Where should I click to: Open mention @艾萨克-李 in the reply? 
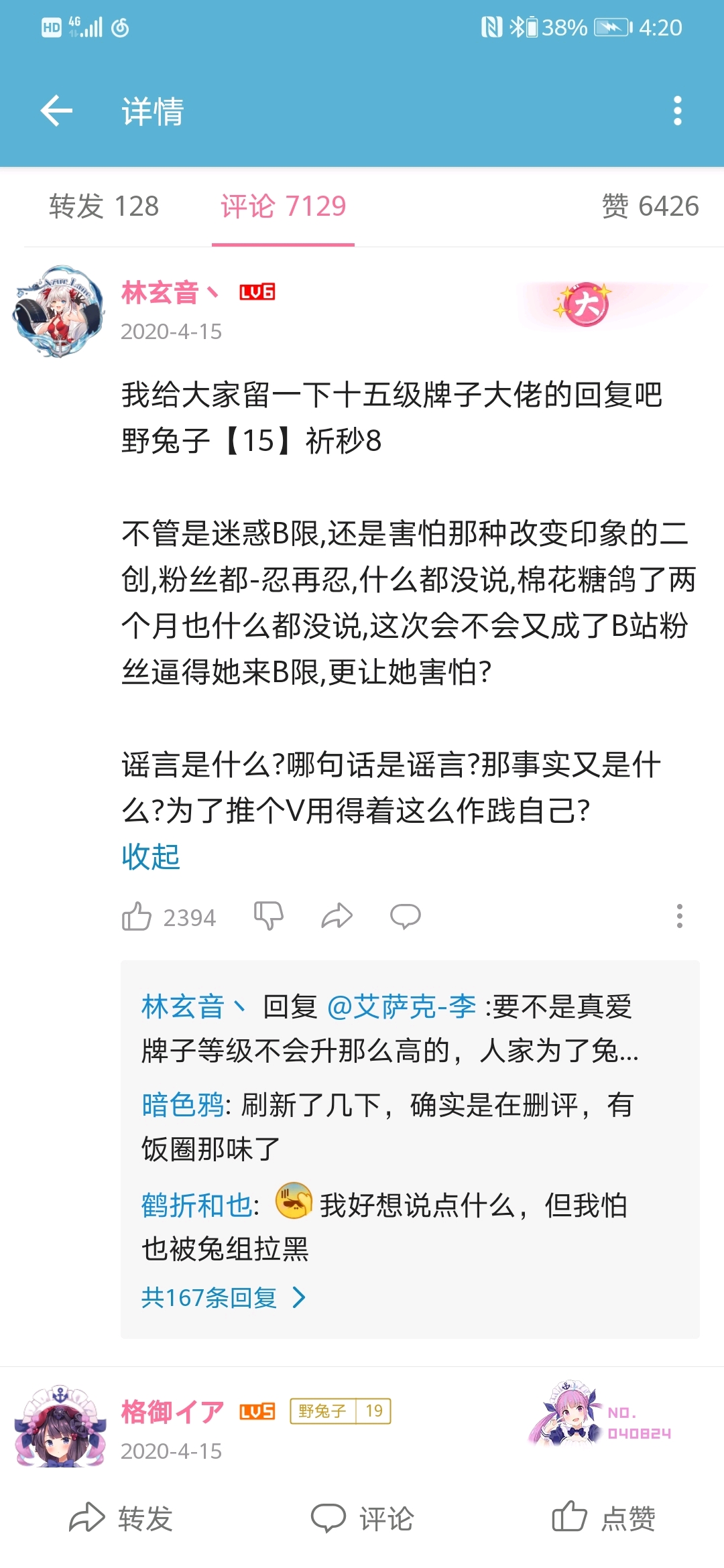pyautogui.click(x=401, y=1006)
